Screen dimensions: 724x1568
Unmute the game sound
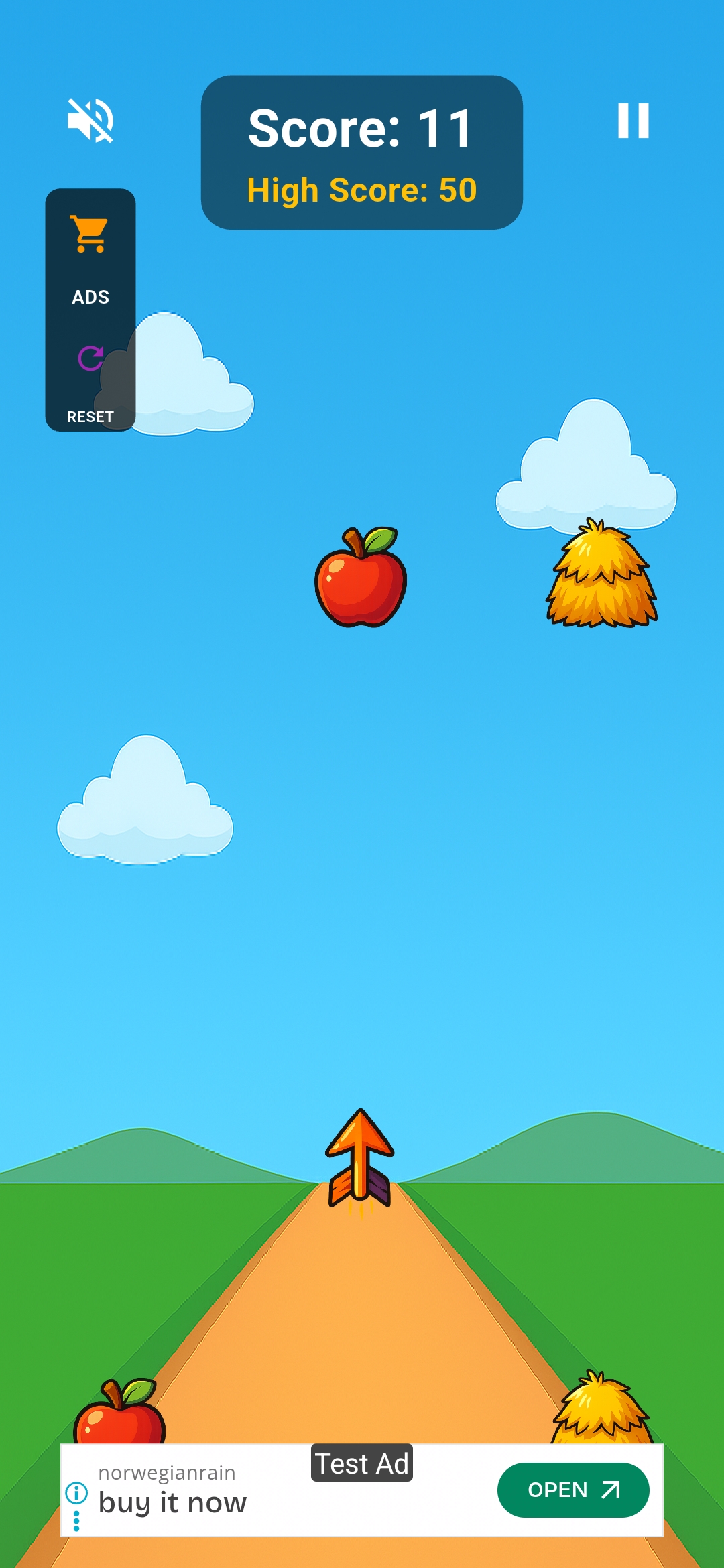[x=90, y=121]
